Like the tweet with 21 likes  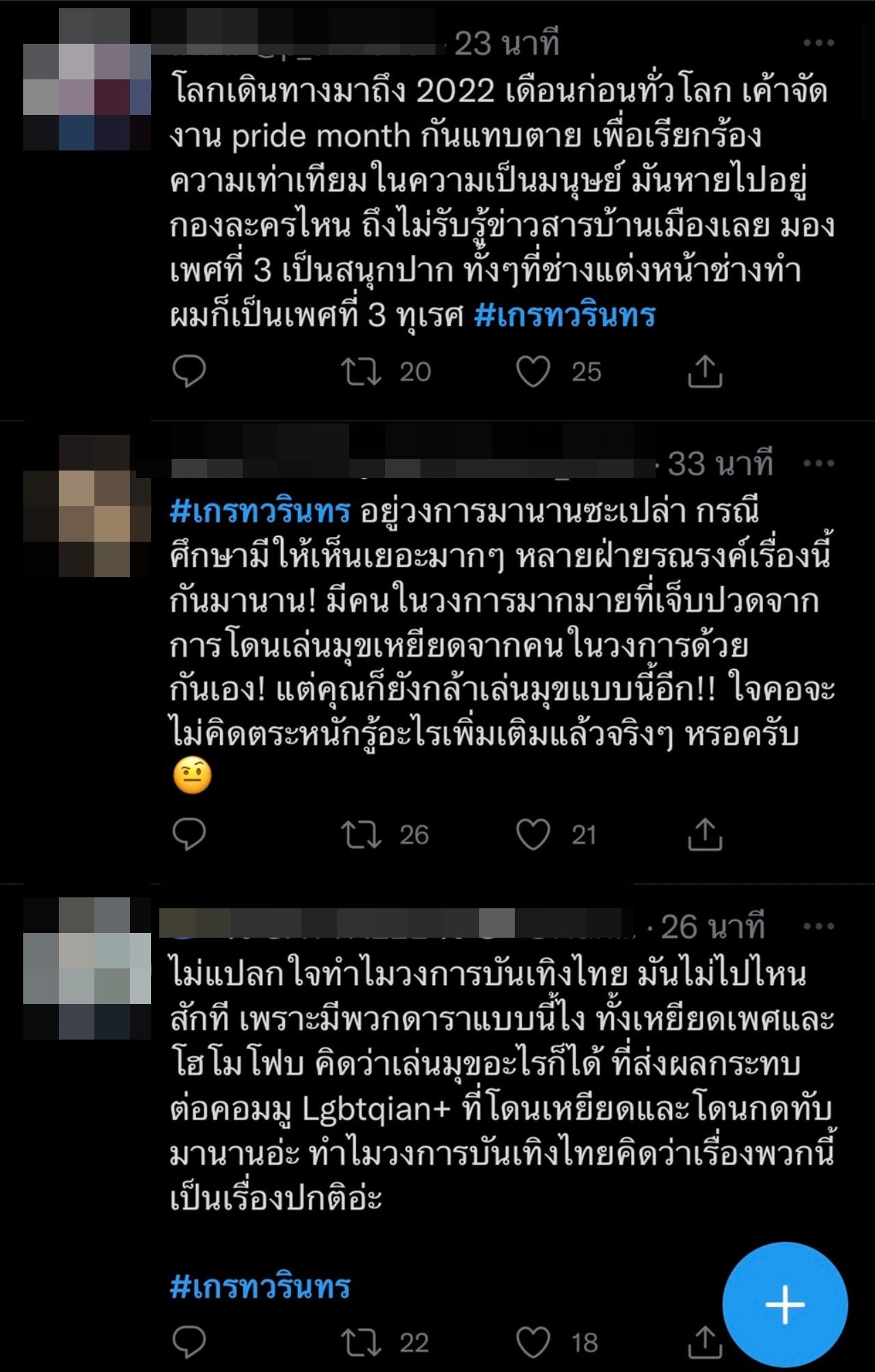[x=533, y=834]
